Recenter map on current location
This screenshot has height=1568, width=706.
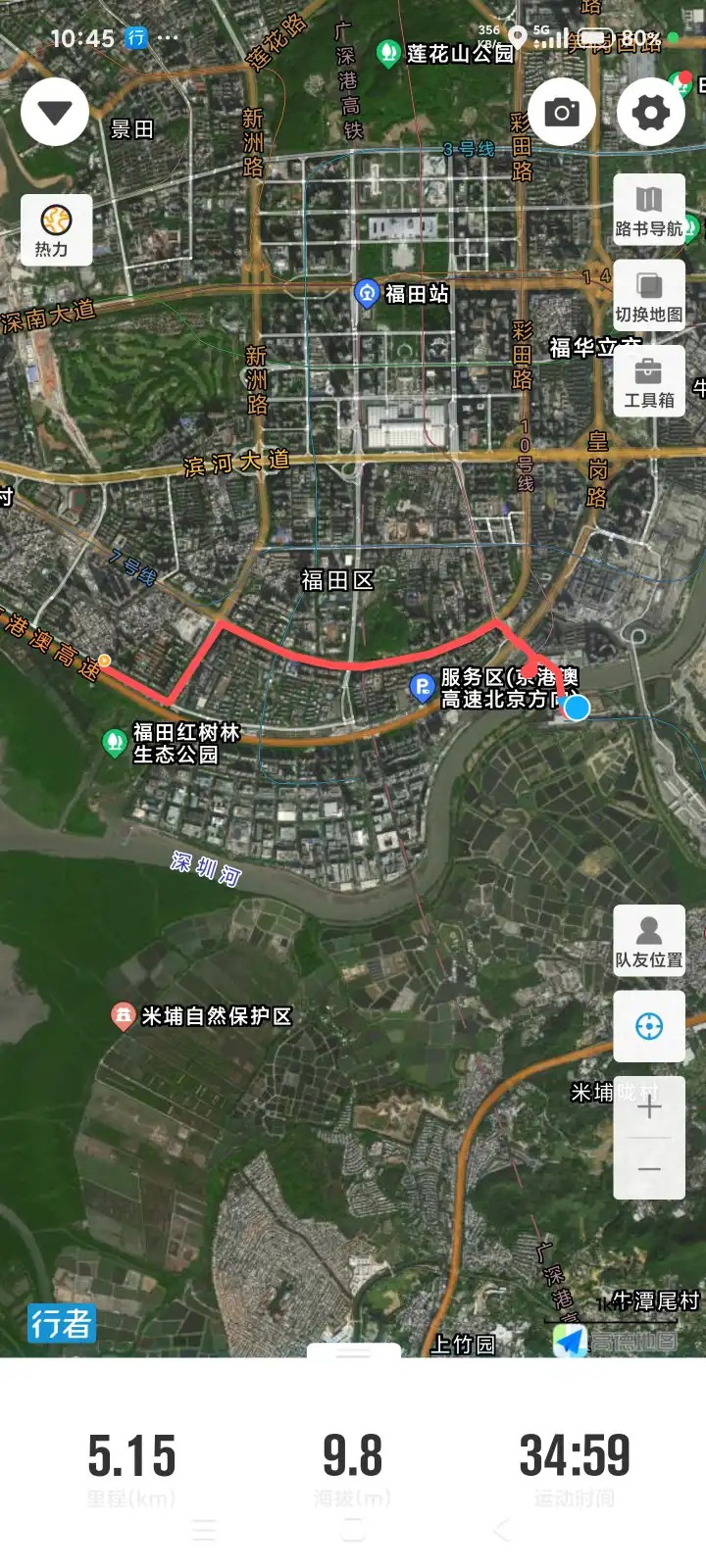[648, 1026]
